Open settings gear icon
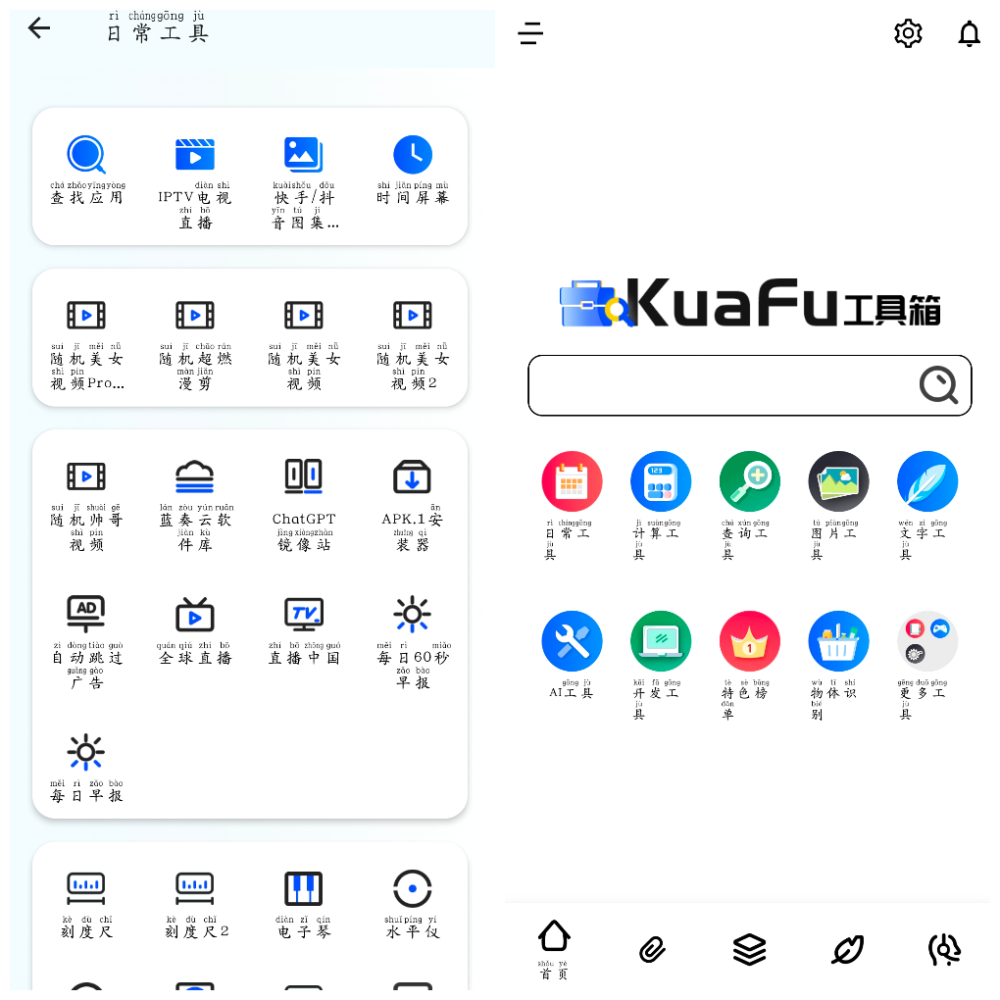Screen dimensions: 1000x1000 907,33
